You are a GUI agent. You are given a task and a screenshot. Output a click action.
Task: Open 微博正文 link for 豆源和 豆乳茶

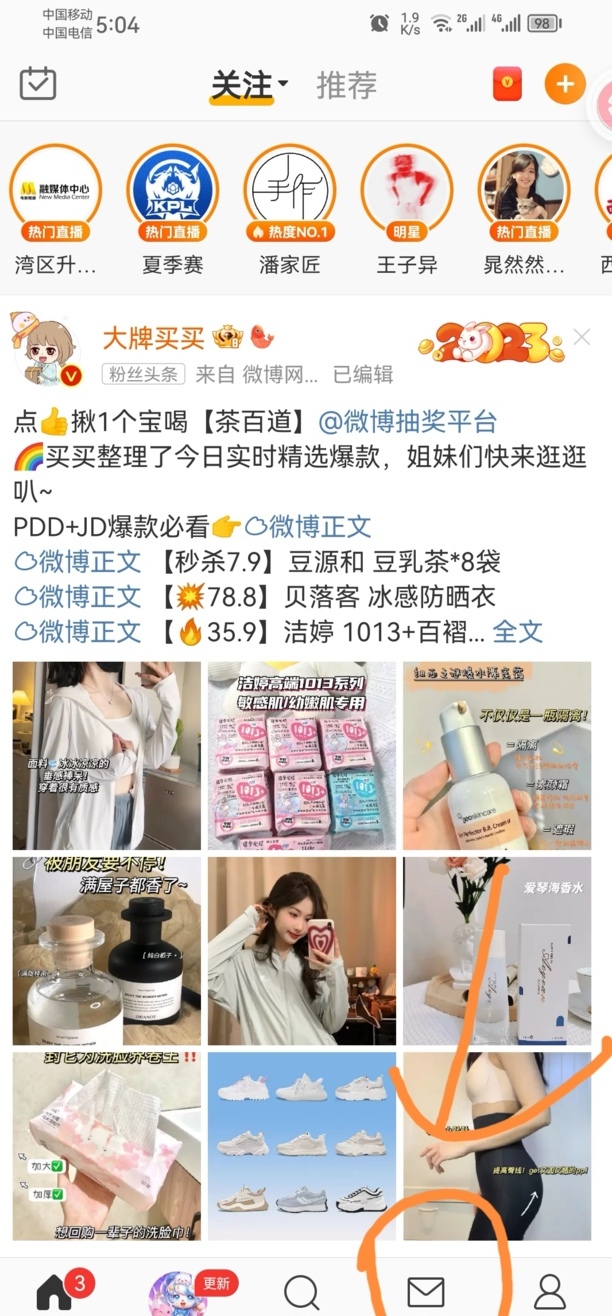[78, 561]
